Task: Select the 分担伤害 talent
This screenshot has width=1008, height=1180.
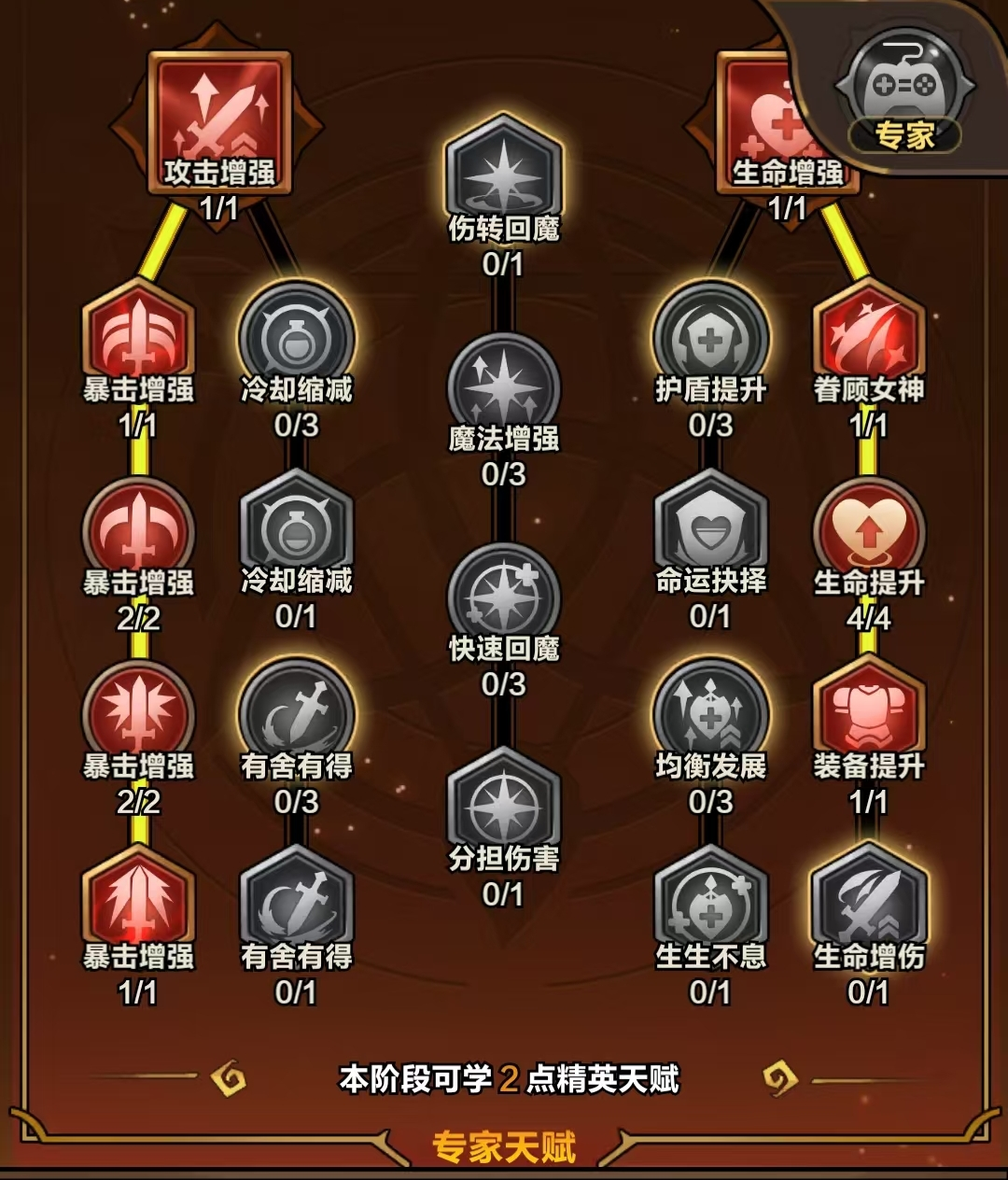Action: 503,805
